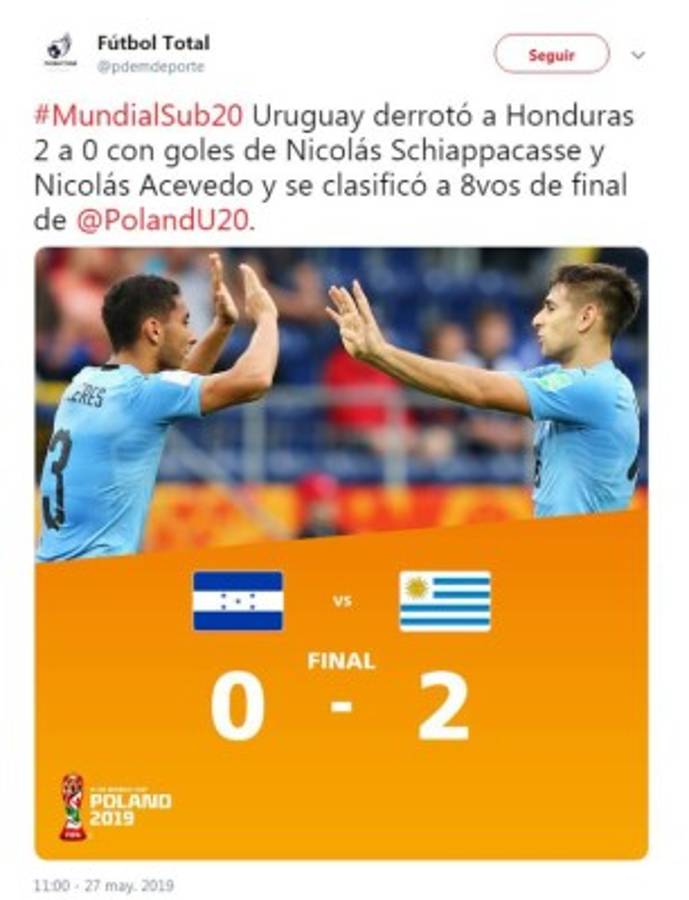View the Honduras vs Uruguay match image
This screenshot has height=900, width=689.
tap(341, 552)
